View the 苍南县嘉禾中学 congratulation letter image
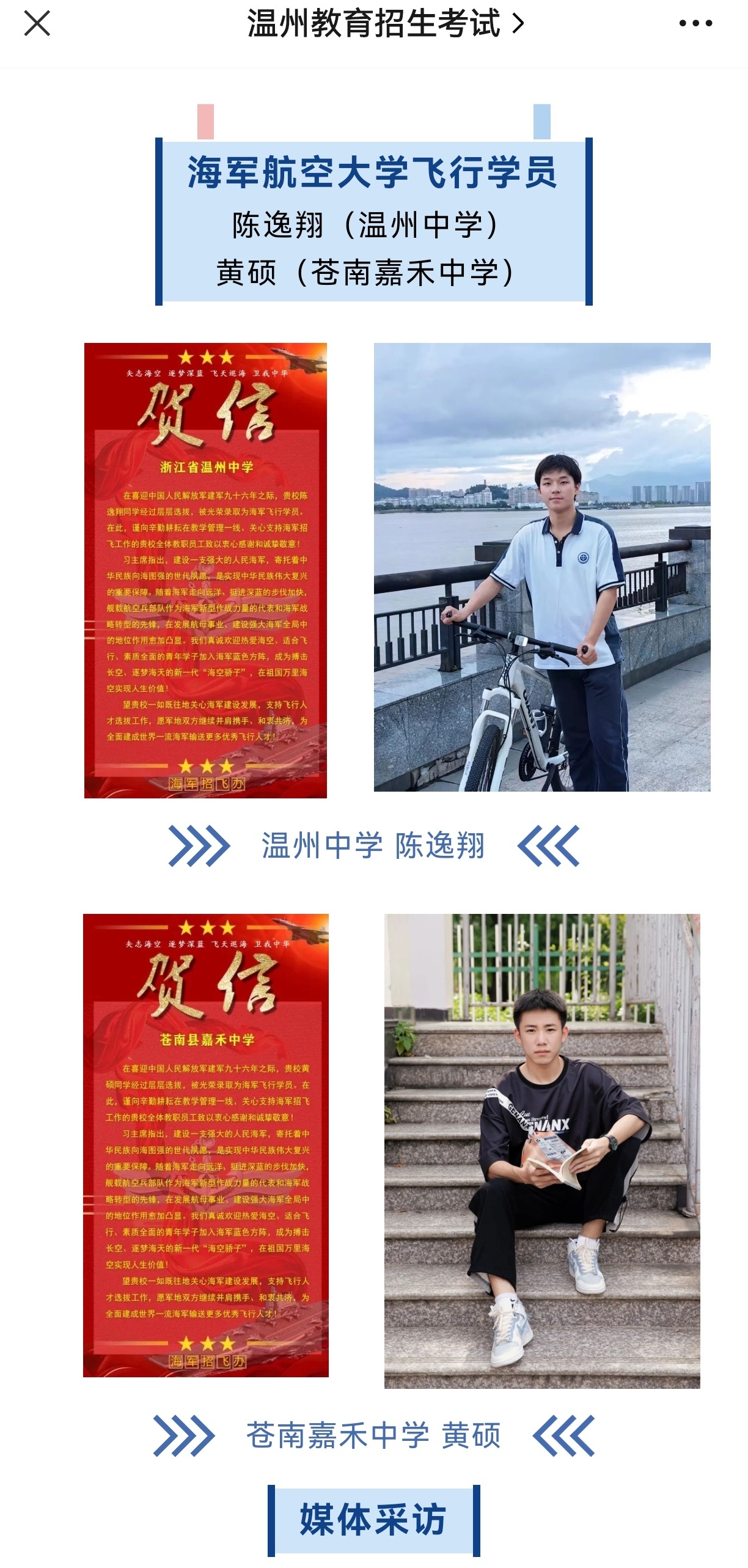 (205, 1144)
